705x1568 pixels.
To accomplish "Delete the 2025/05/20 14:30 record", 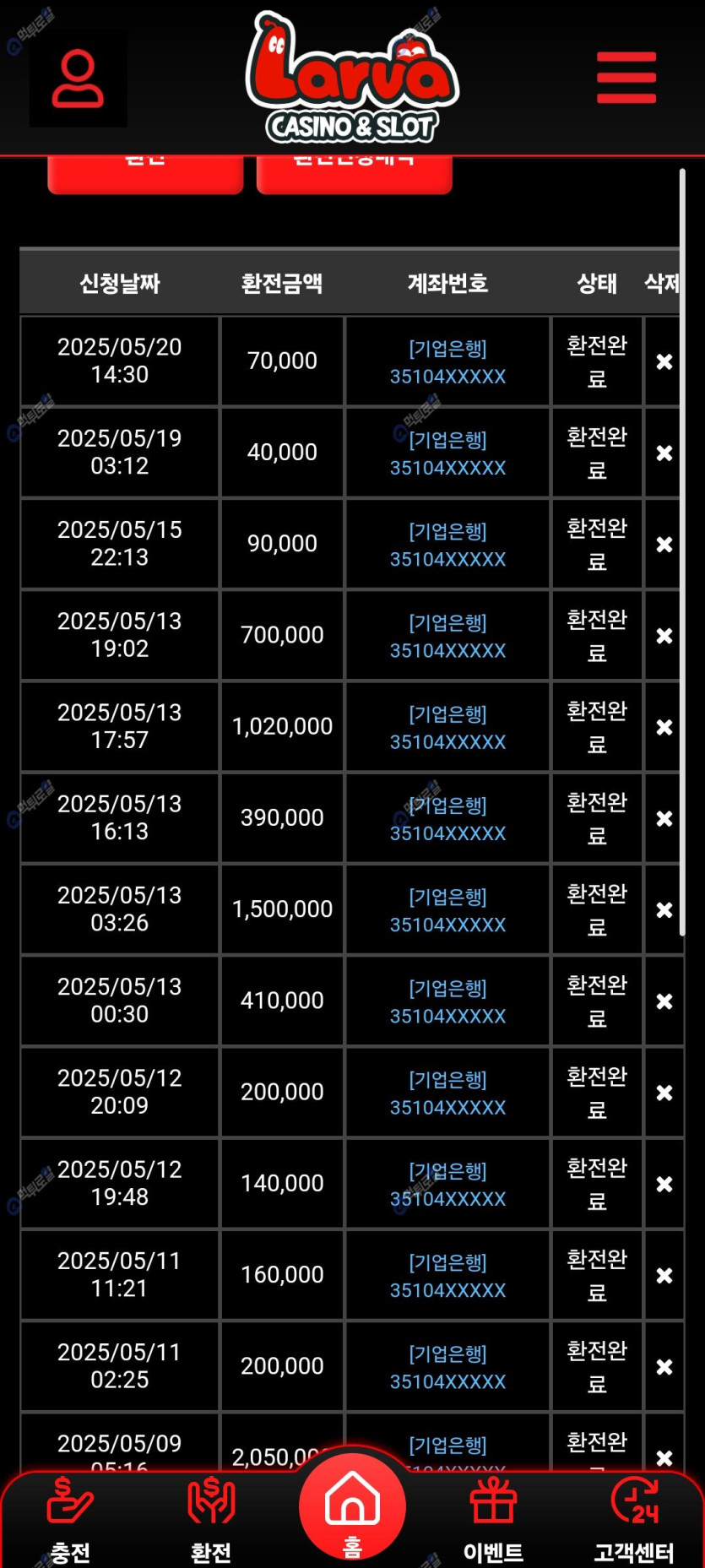I will (x=664, y=361).
